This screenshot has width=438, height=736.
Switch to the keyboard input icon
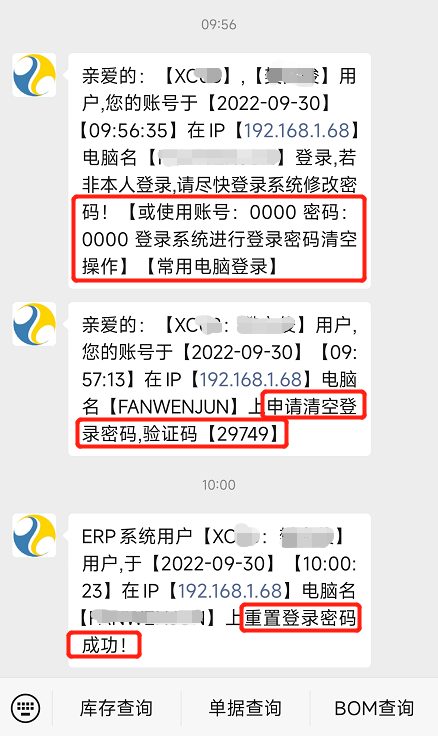pos(25,708)
